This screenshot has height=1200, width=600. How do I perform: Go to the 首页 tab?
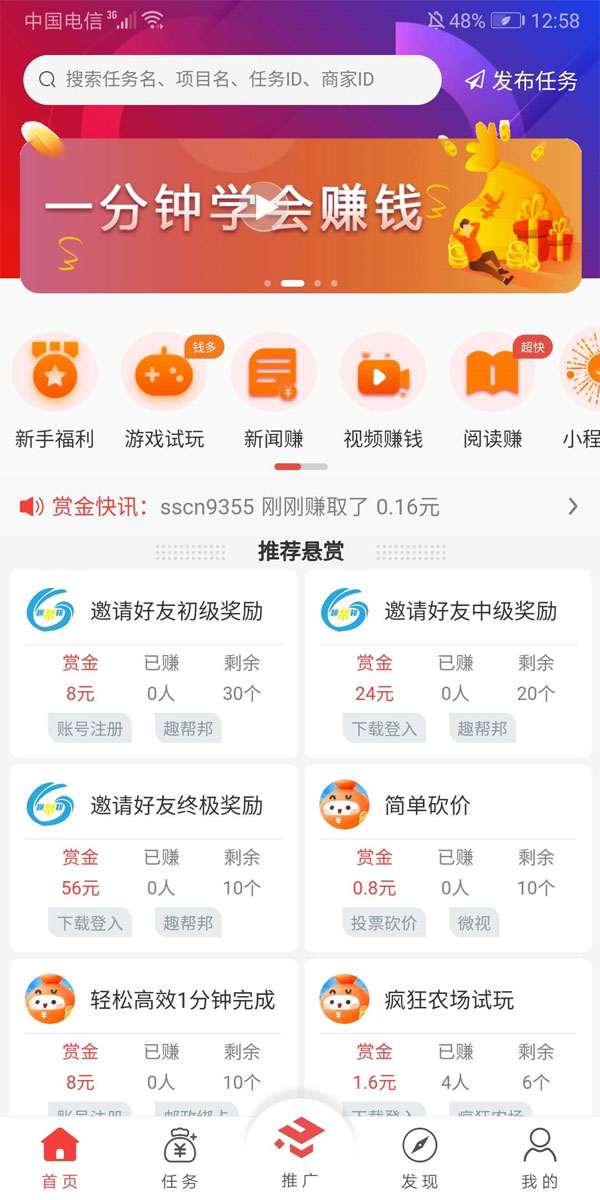tap(60, 1158)
